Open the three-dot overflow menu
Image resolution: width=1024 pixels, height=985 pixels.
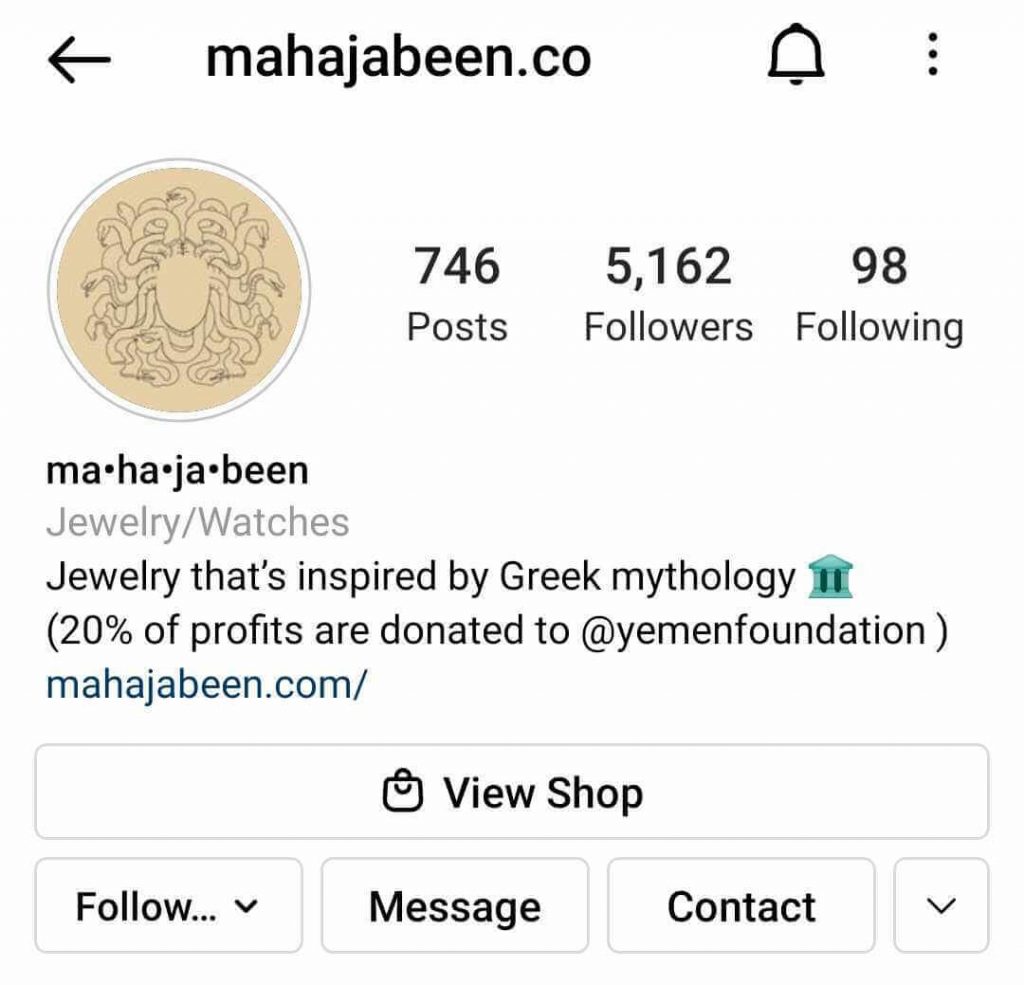932,56
